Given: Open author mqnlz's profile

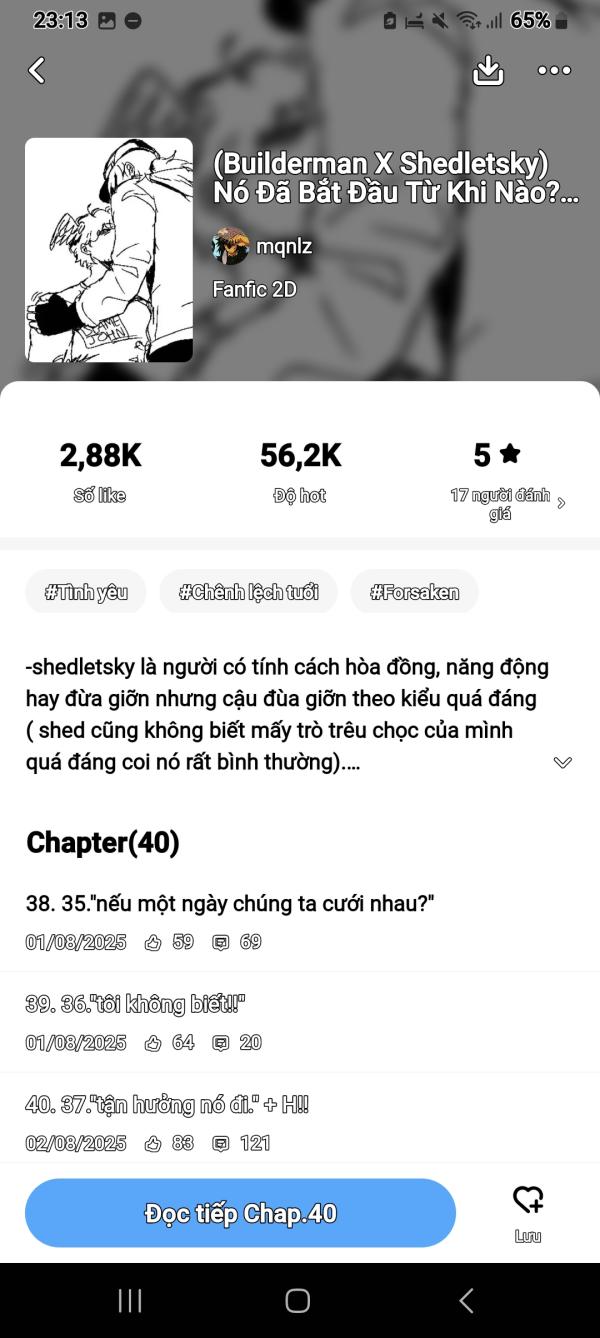Looking at the screenshot, I should click(262, 246).
